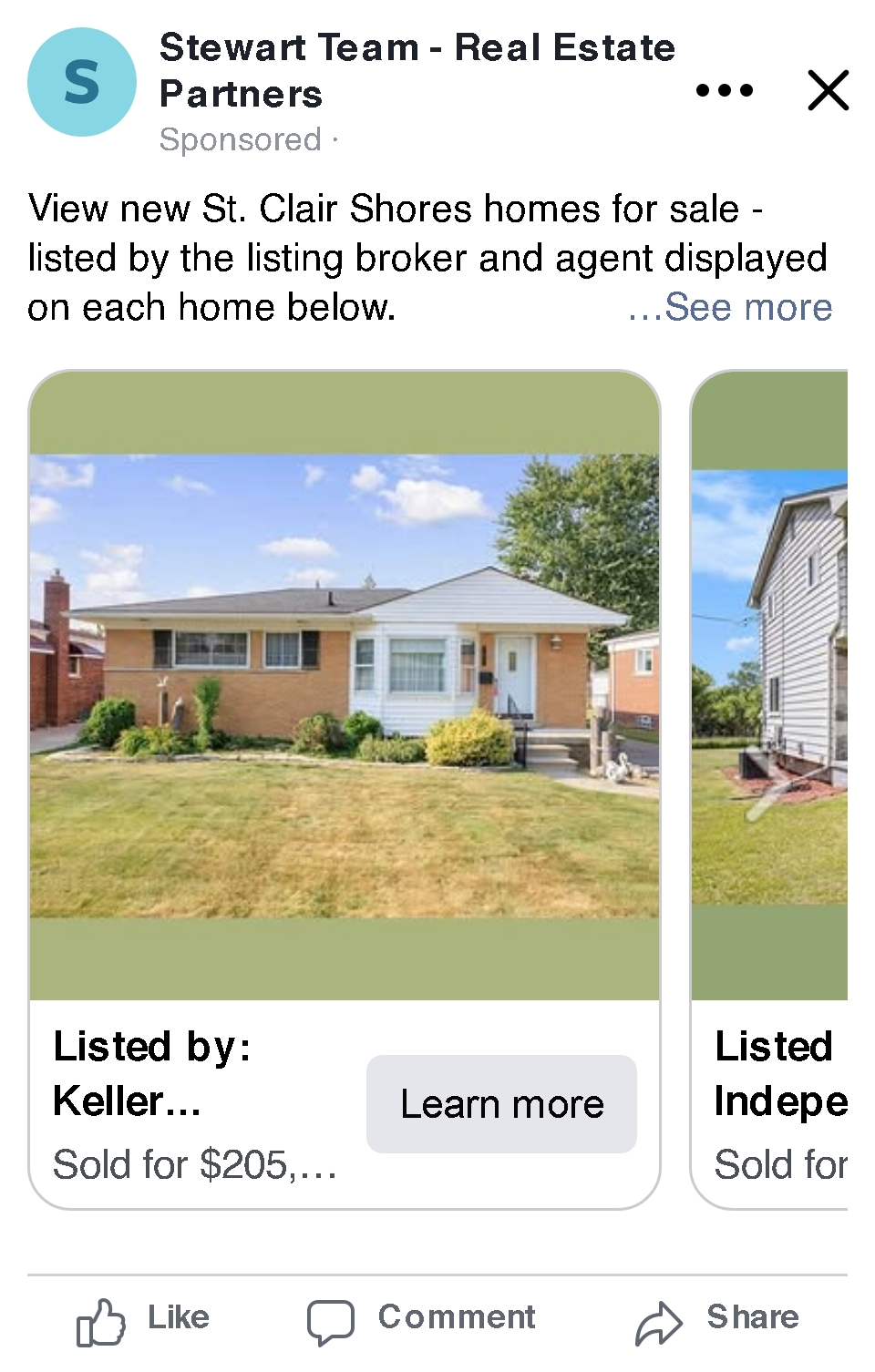Screen dimensions: 875x1372
Task: Dismiss the sponsored post with X
Action: click(x=828, y=90)
